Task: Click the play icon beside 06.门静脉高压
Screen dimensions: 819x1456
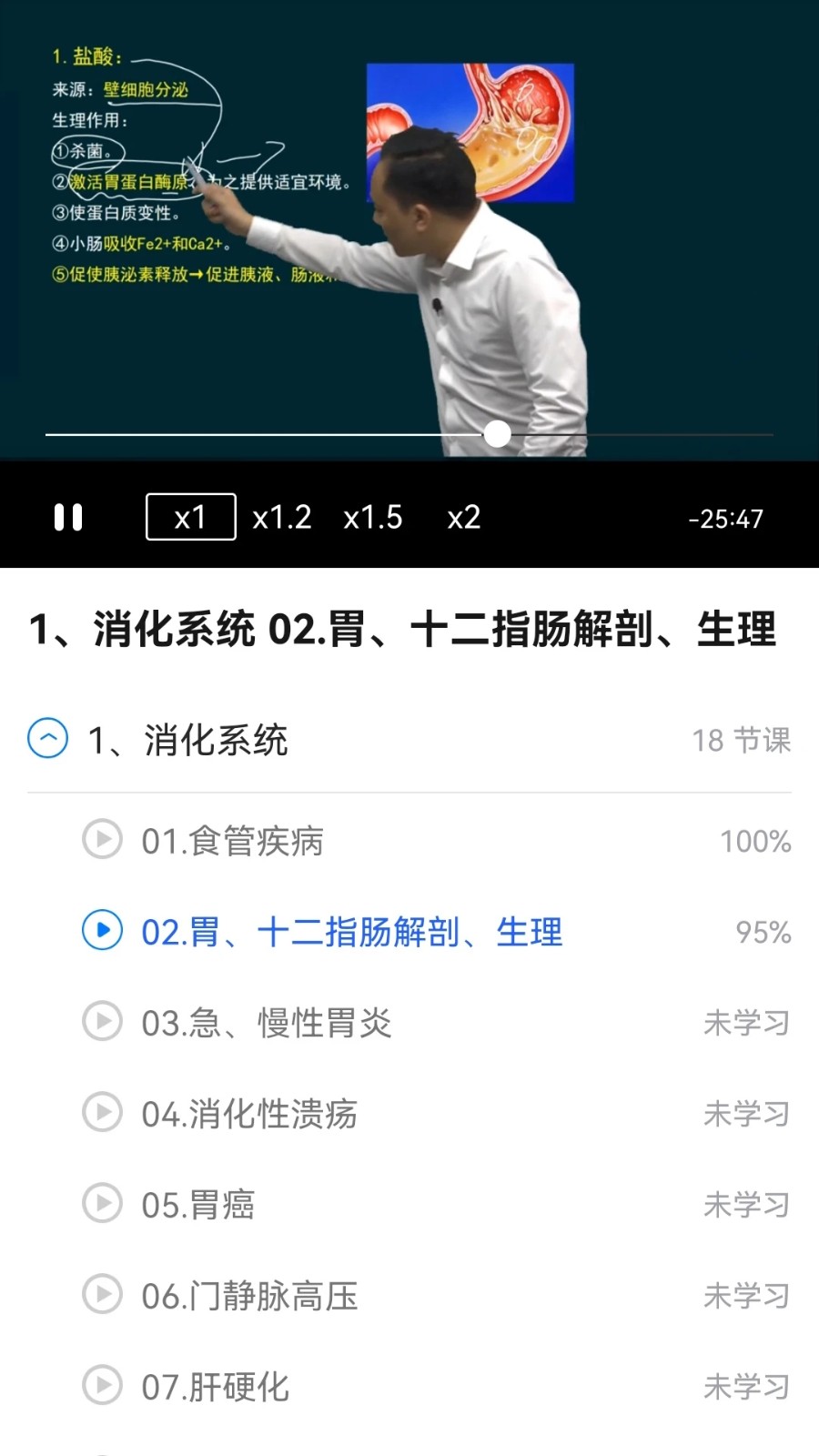Action: (x=102, y=1294)
